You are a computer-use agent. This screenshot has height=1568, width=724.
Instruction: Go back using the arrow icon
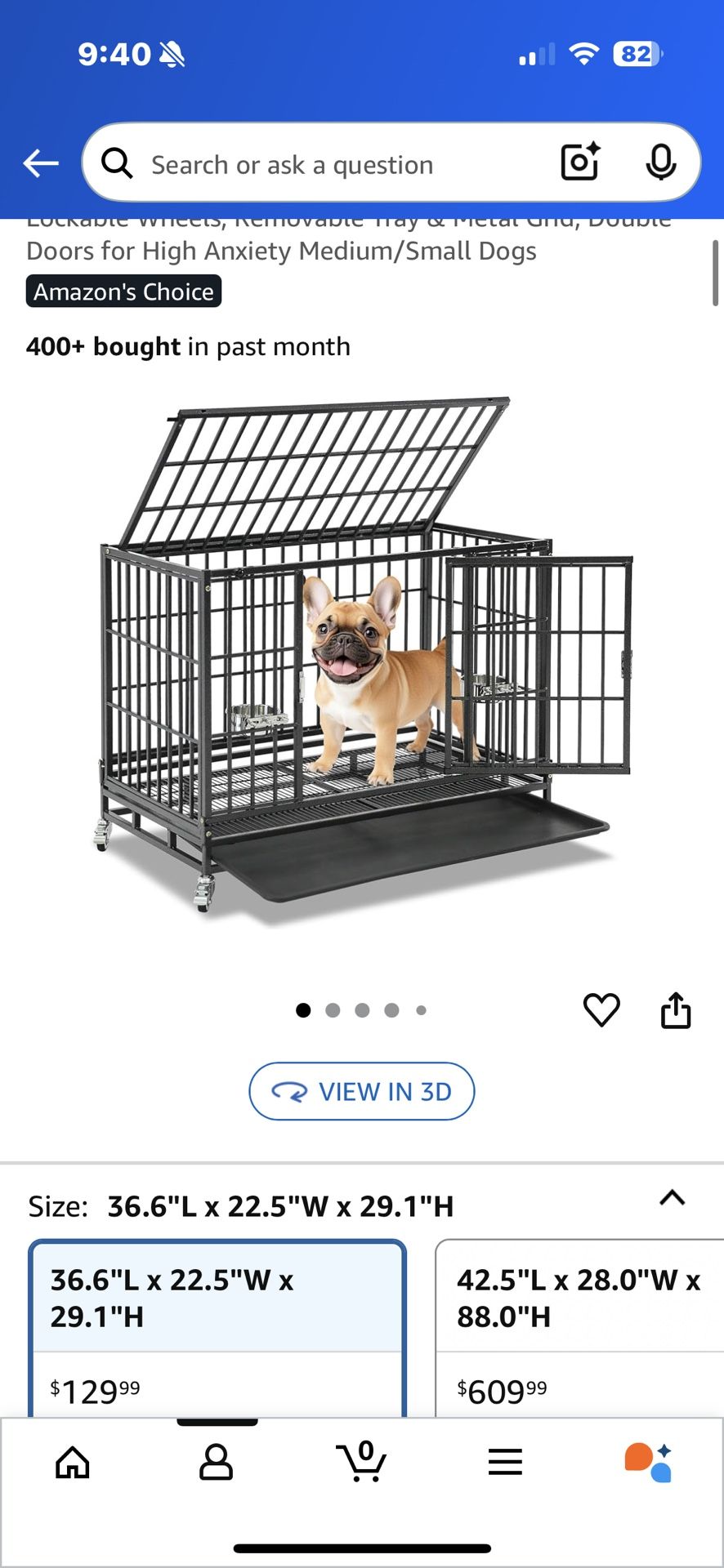(x=41, y=163)
